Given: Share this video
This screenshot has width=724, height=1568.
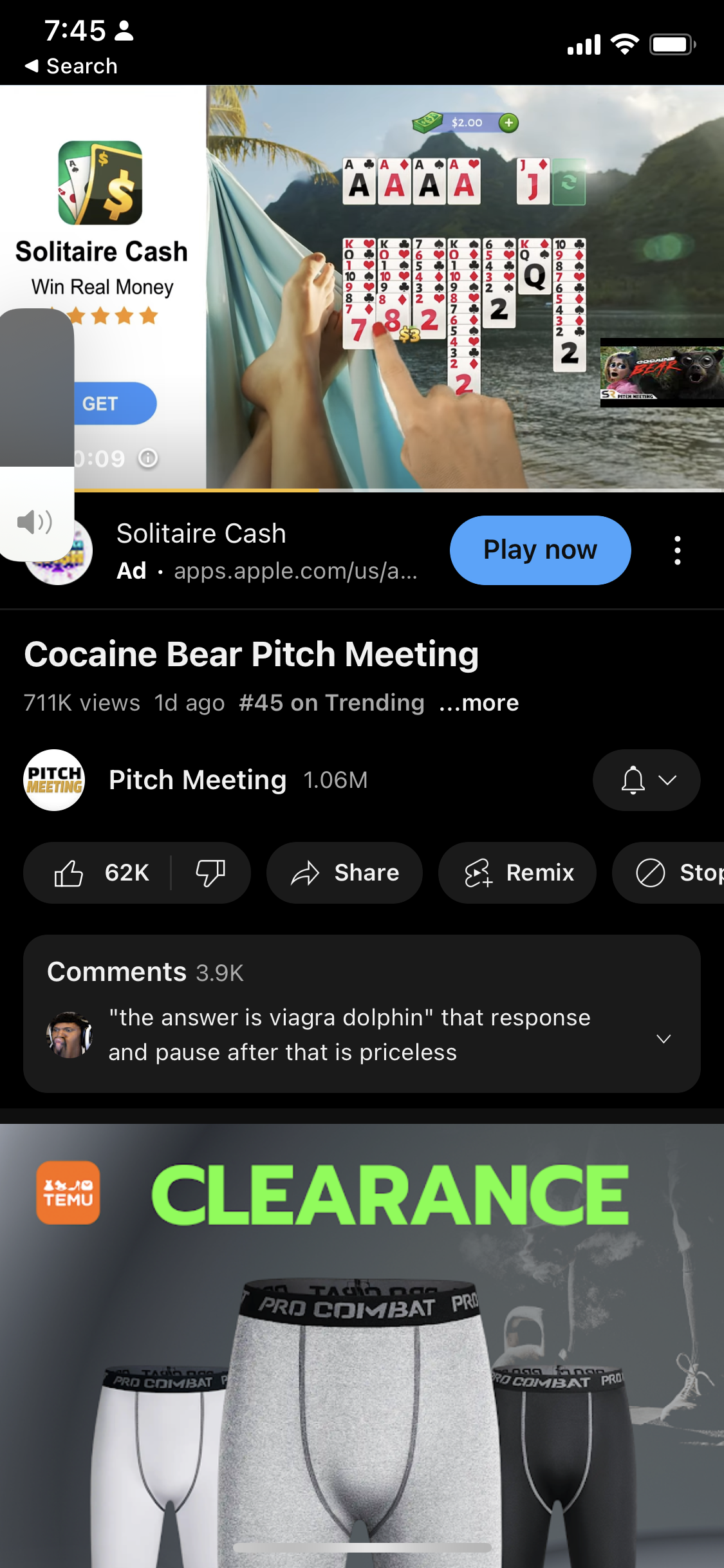Looking at the screenshot, I should 344,873.
